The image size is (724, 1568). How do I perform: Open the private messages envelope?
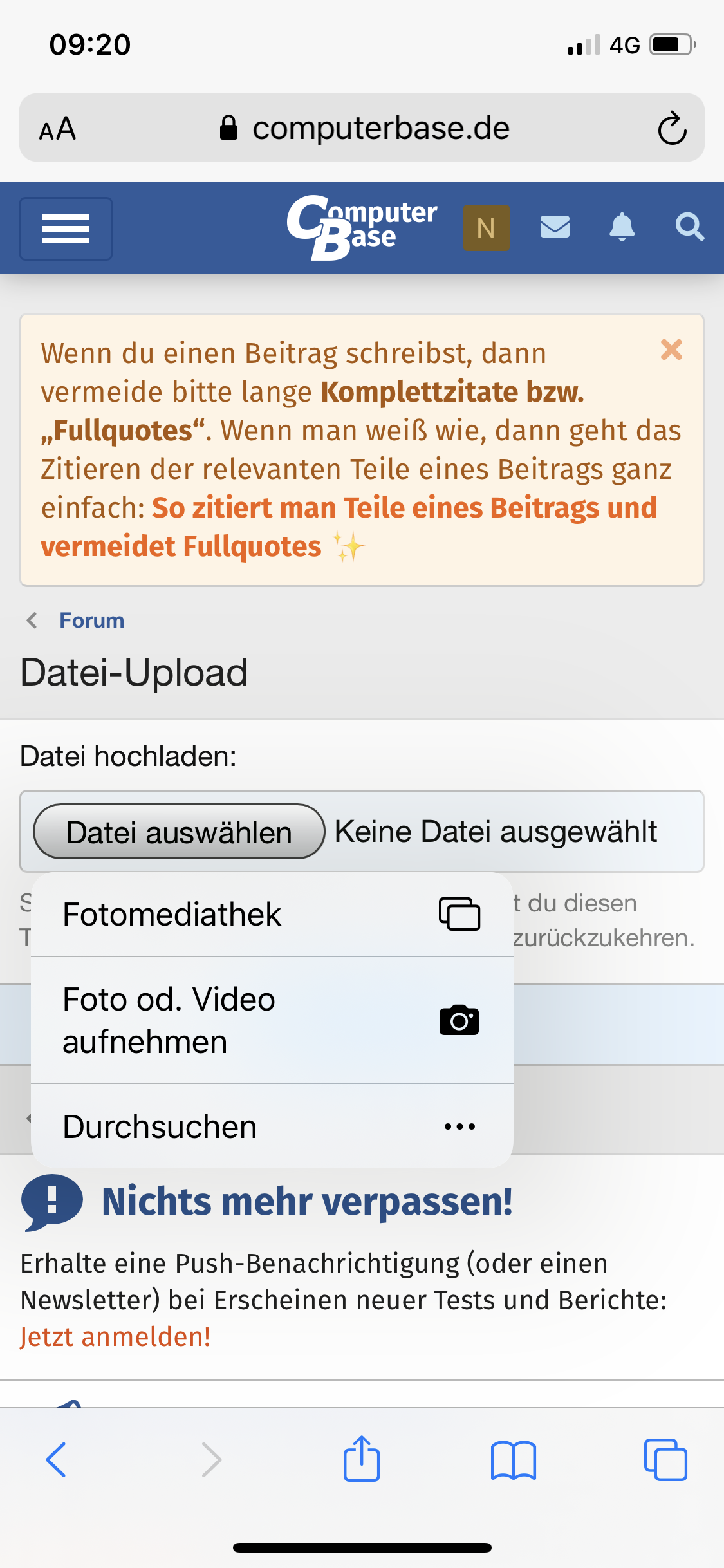tap(555, 227)
